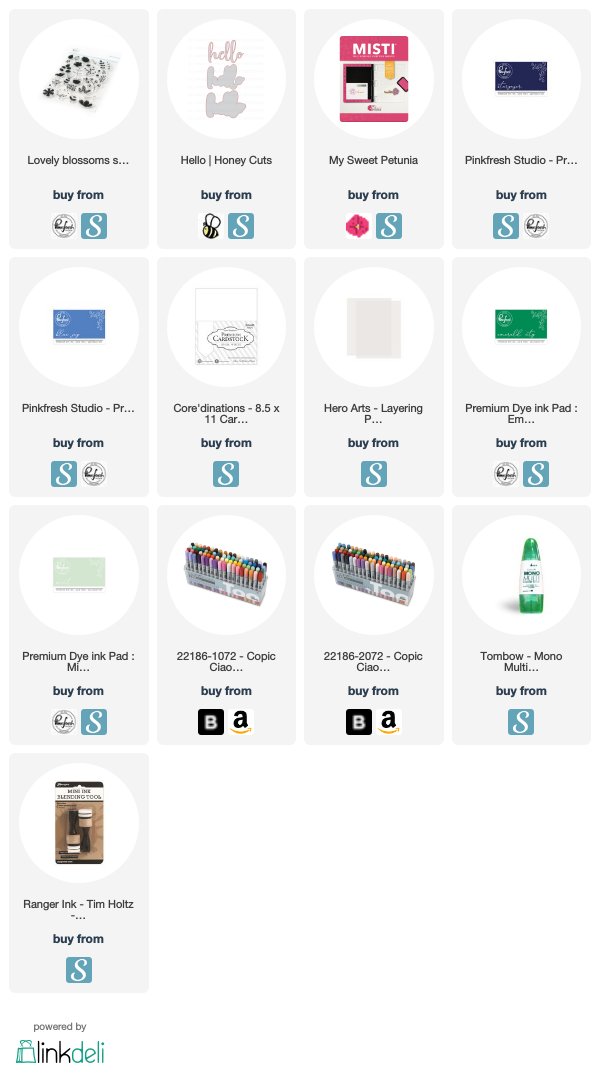This screenshot has width=600, height=1073.
Task: Tap the S shop icon under Hero Arts Layering
Action: coord(374,474)
